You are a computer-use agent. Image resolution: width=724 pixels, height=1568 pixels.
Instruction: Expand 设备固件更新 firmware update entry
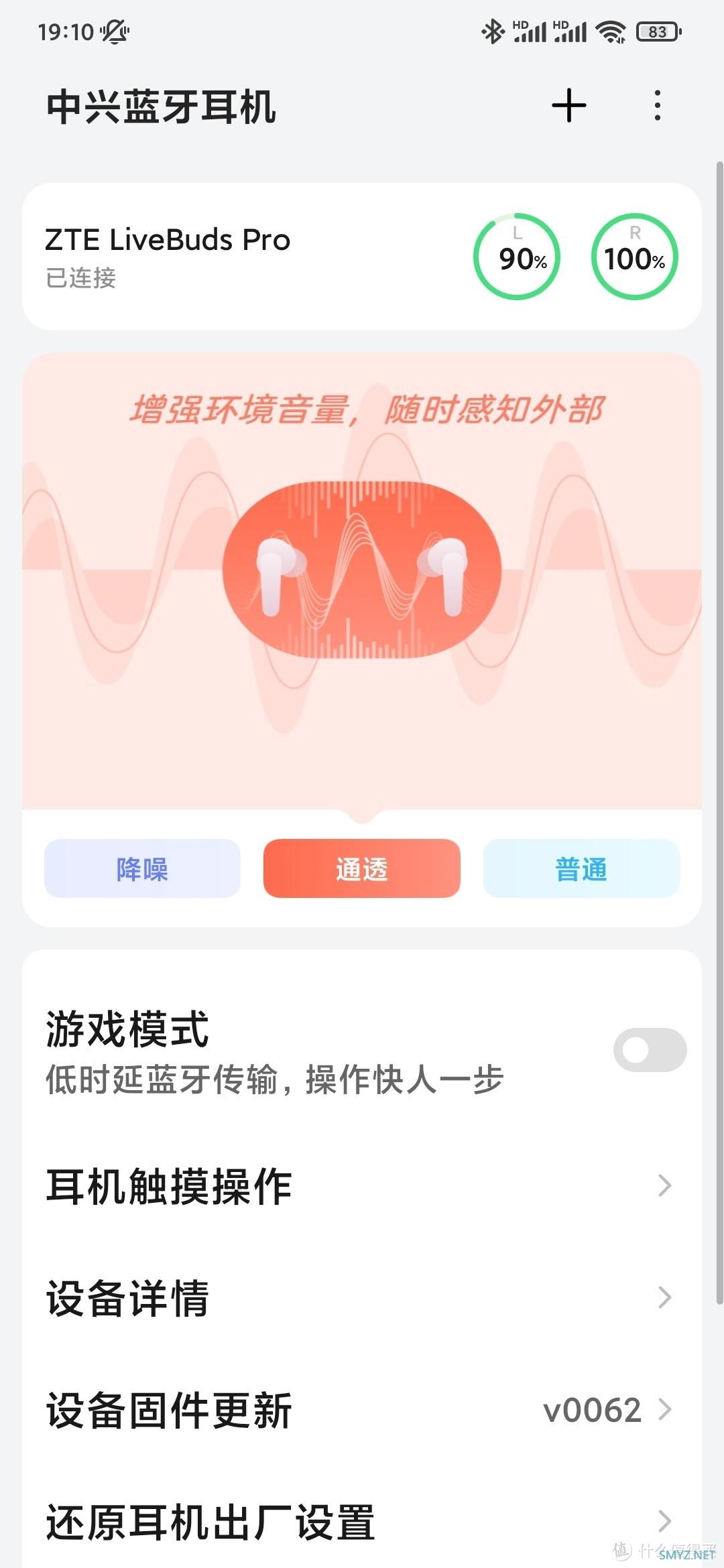tap(362, 1409)
